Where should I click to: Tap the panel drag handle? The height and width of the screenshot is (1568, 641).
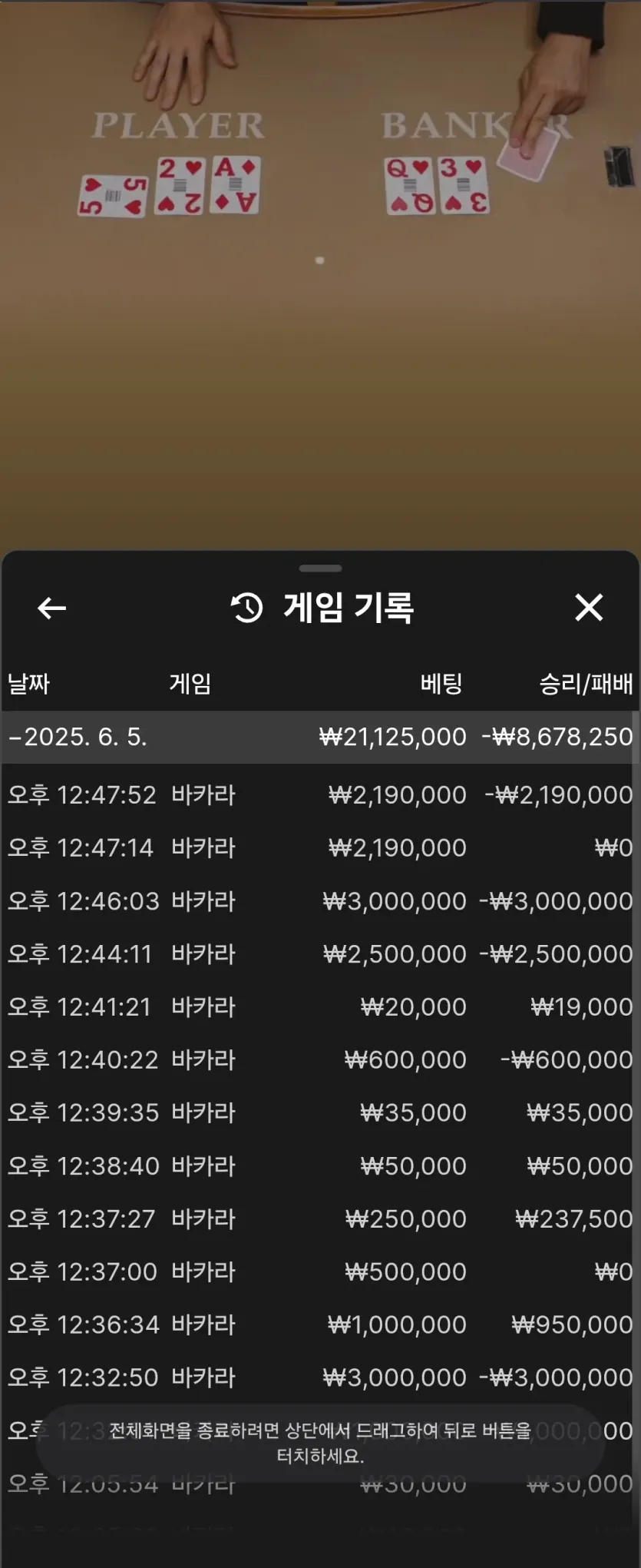[320, 569]
